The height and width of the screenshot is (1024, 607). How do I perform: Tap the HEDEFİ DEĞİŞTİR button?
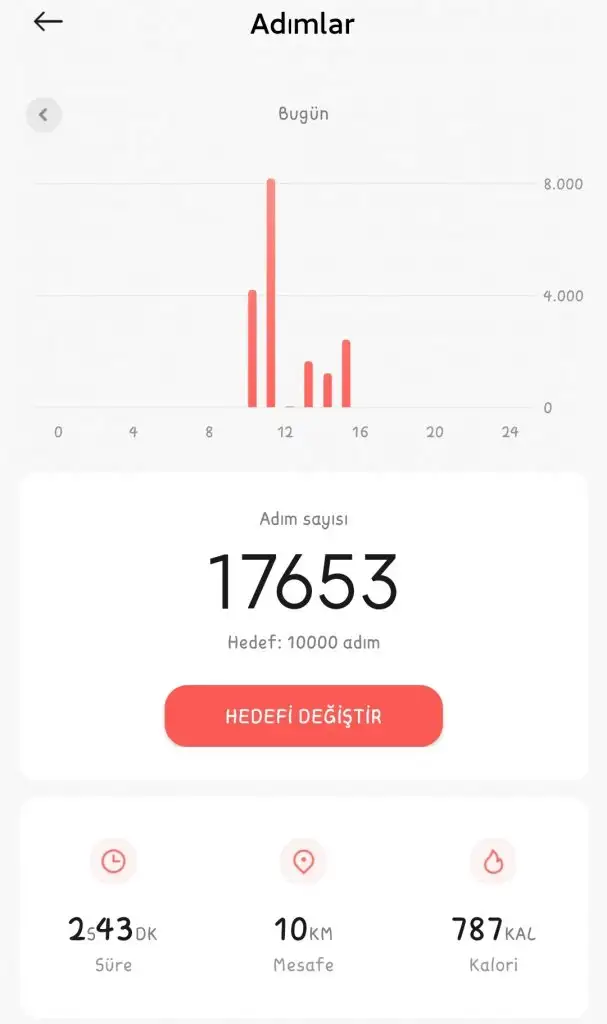coord(303,716)
